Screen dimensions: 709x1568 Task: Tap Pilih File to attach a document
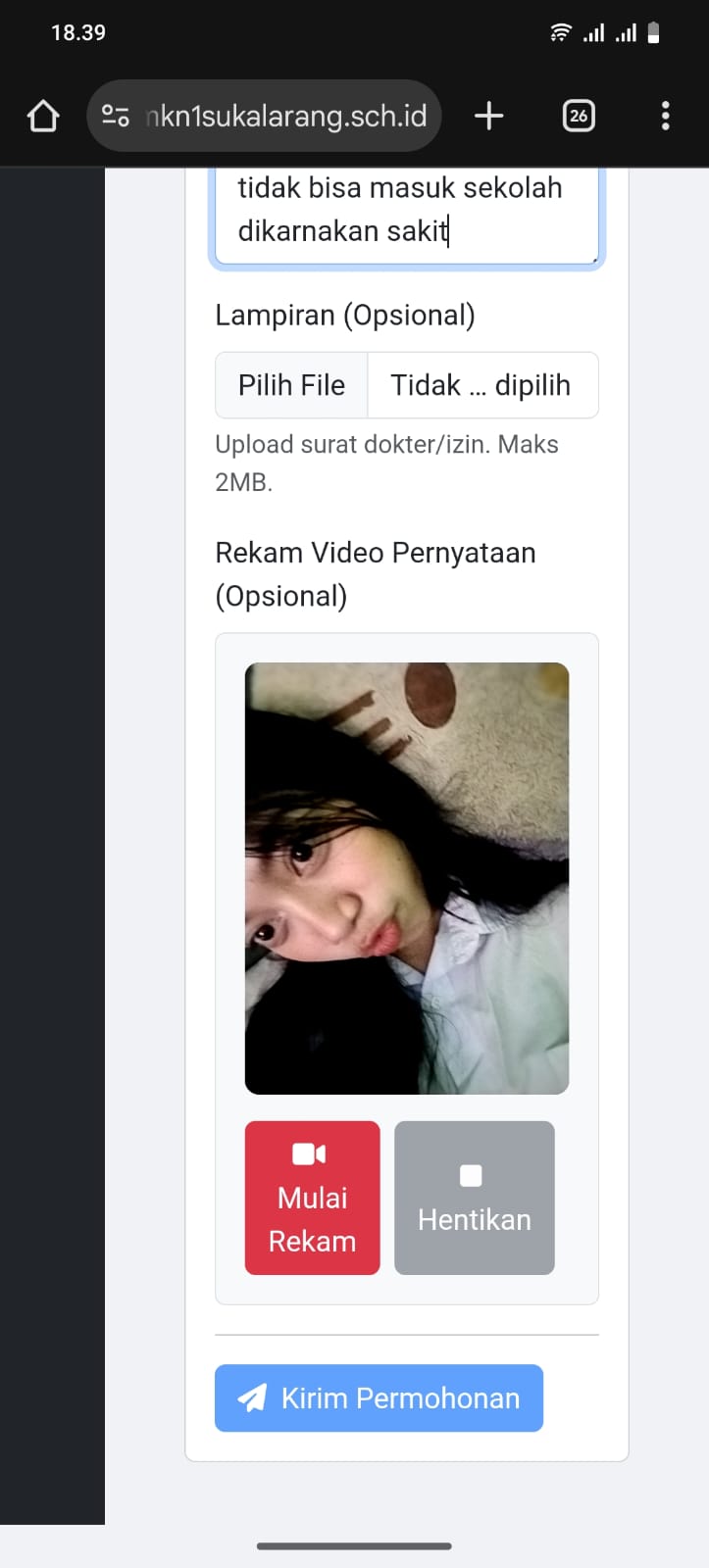pos(292,385)
